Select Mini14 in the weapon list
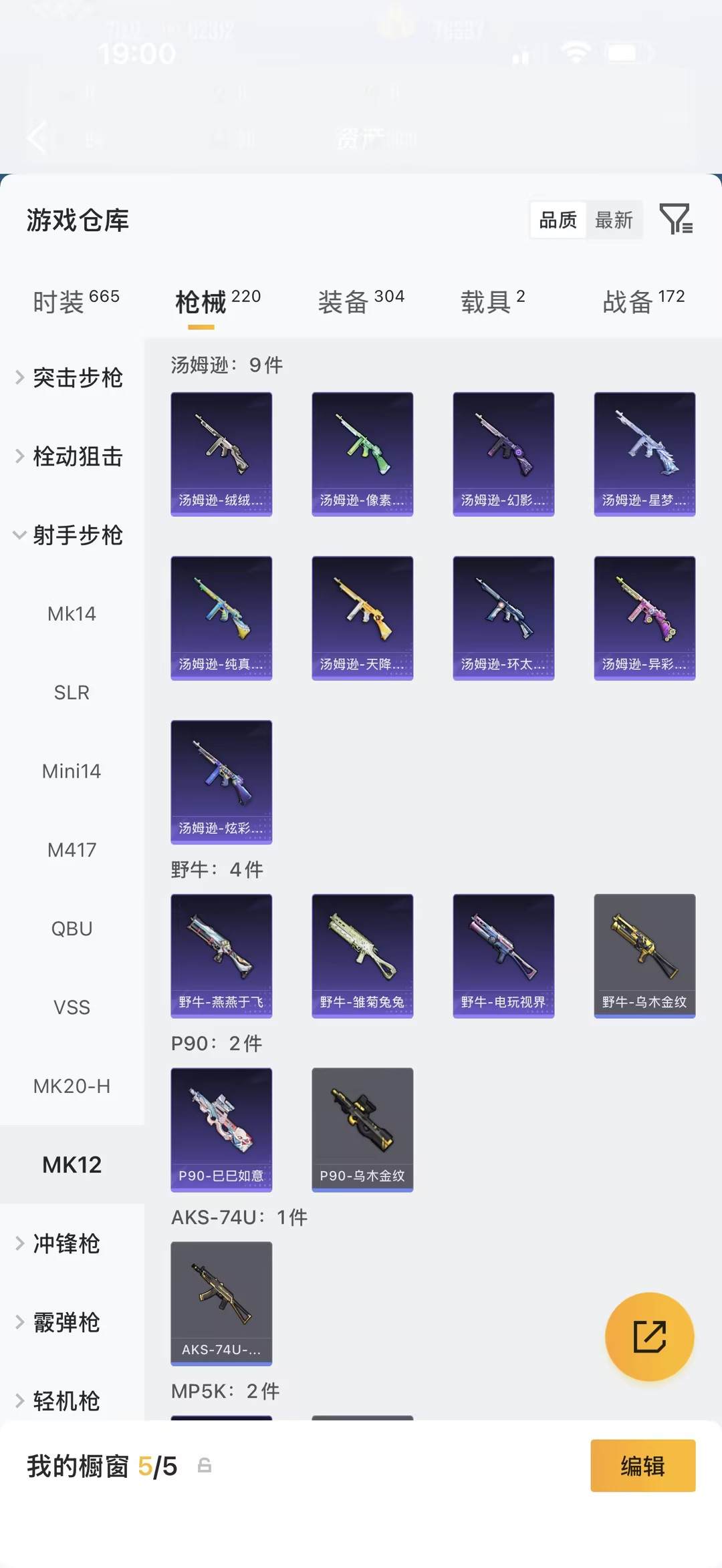 72,771
